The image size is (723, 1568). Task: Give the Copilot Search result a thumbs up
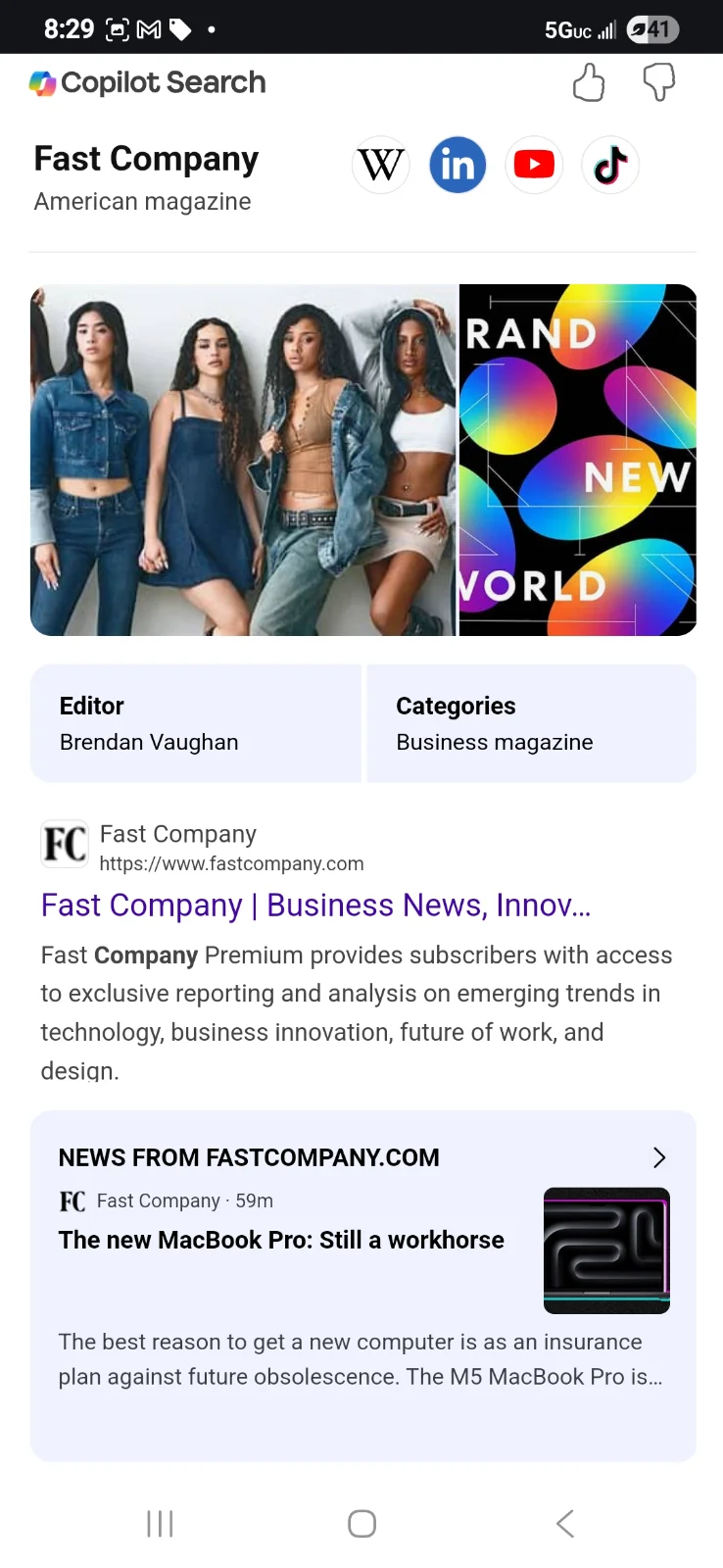click(x=588, y=83)
